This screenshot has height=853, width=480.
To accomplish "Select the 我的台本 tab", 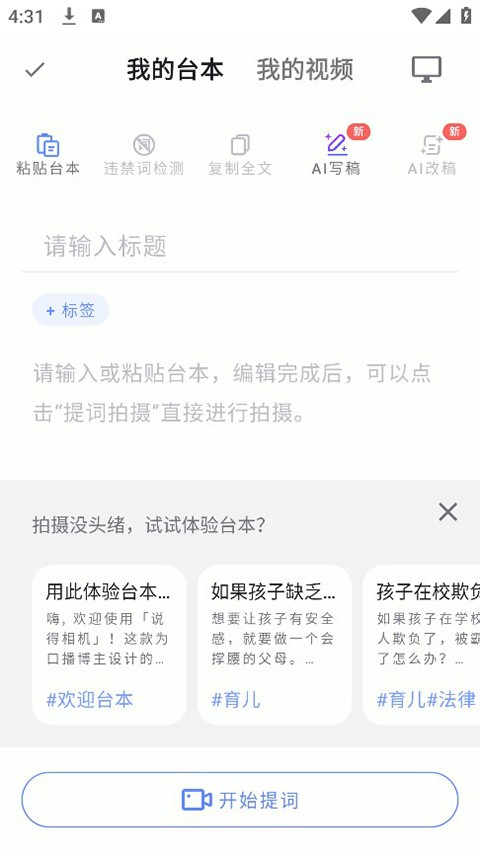I will point(175,70).
